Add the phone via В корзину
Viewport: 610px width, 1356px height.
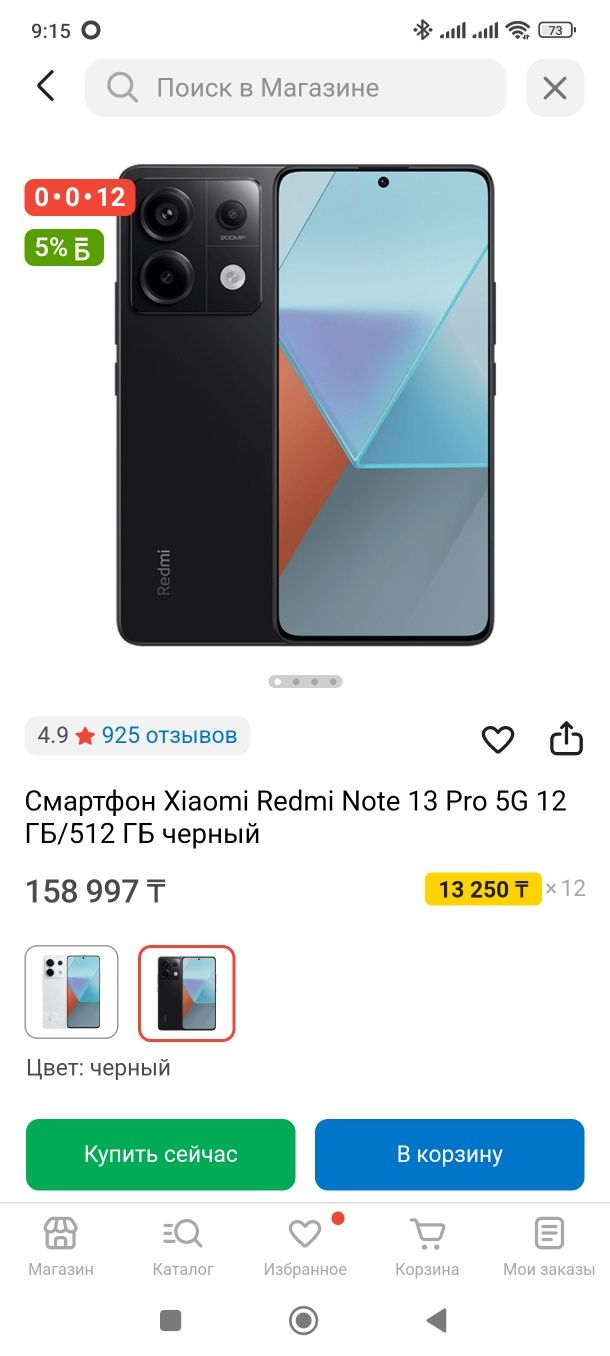tap(449, 1154)
